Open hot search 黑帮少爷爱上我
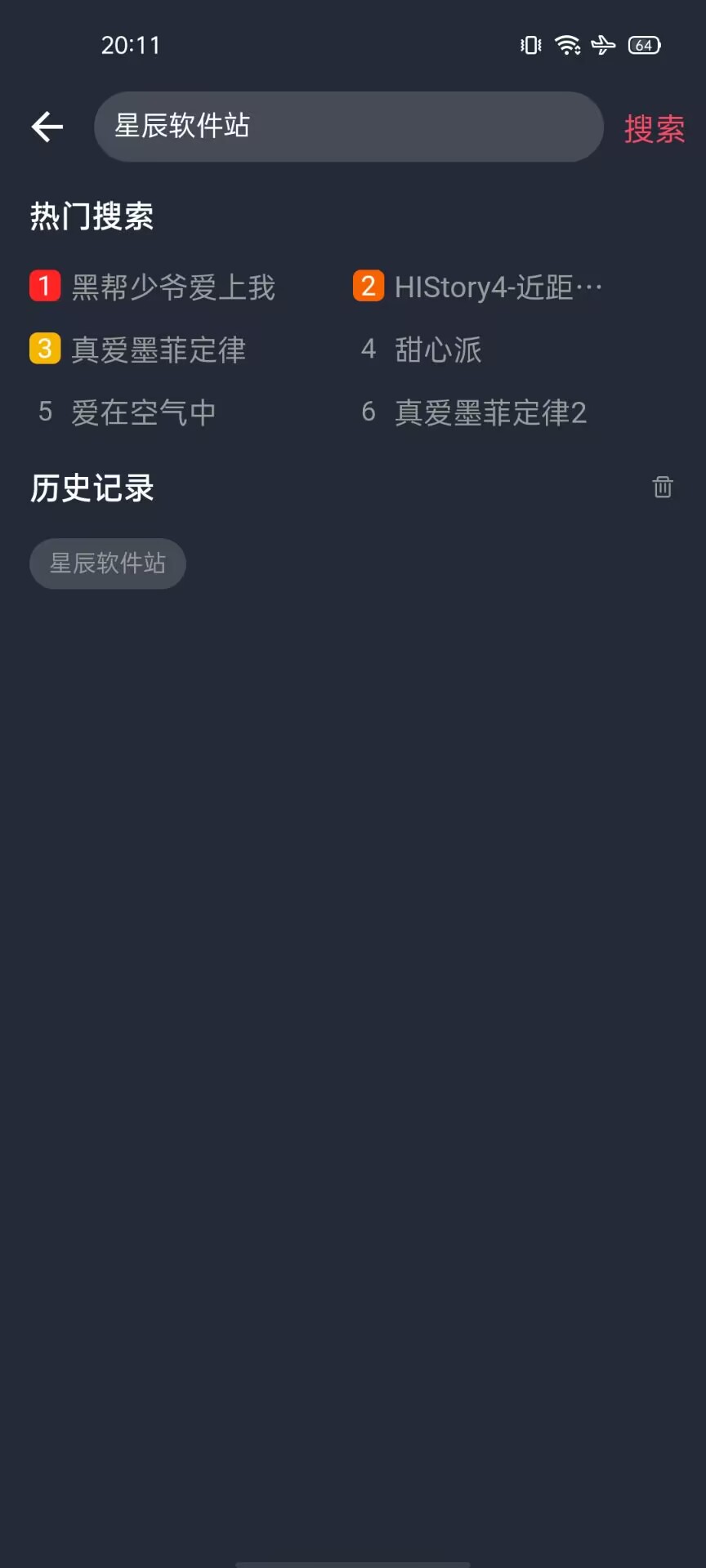Image resolution: width=706 pixels, height=1568 pixels. point(173,287)
